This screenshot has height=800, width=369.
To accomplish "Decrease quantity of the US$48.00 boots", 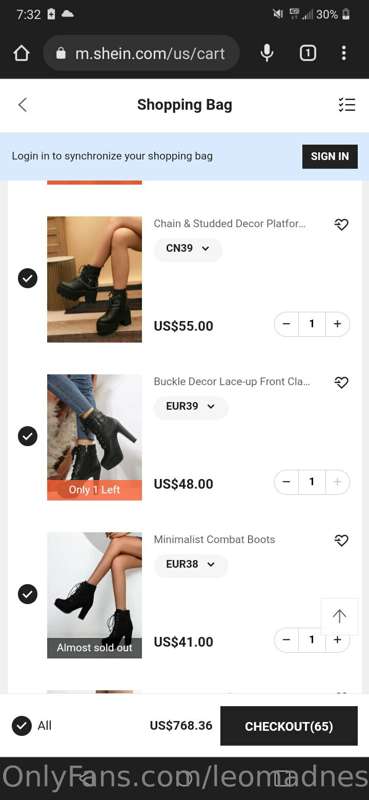I will tap(286, 482).
